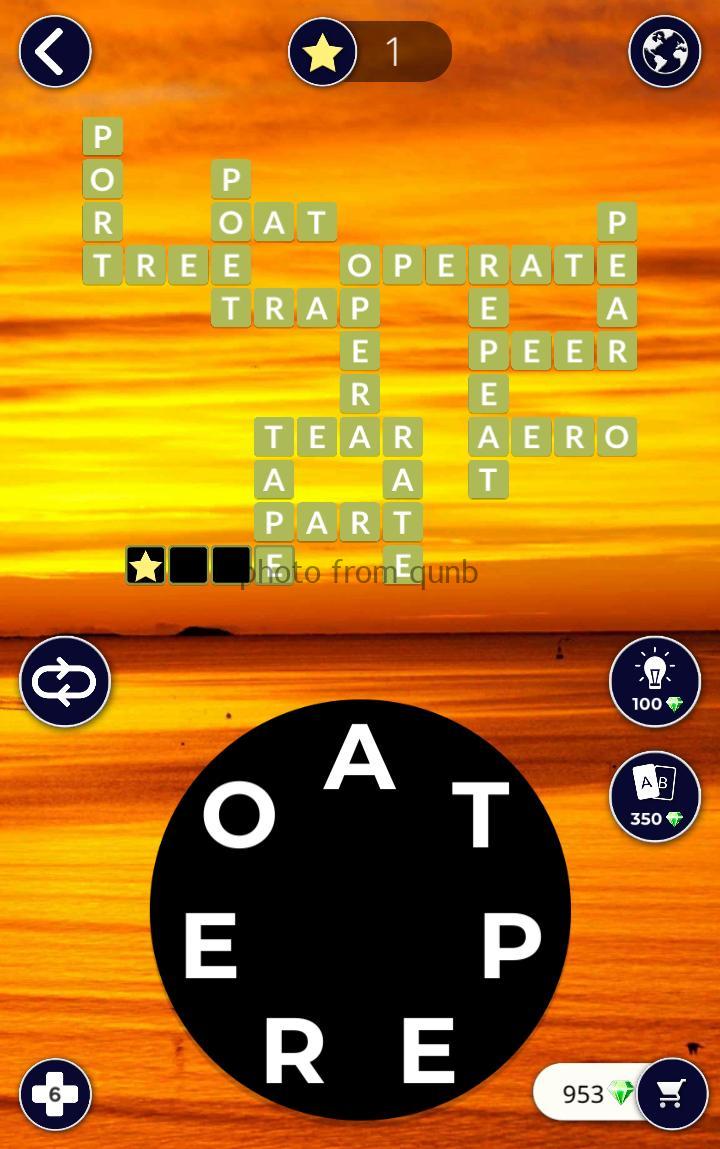Open the gem shop cart
The width and height of the screenshot is (720, 1149).
672,1093
